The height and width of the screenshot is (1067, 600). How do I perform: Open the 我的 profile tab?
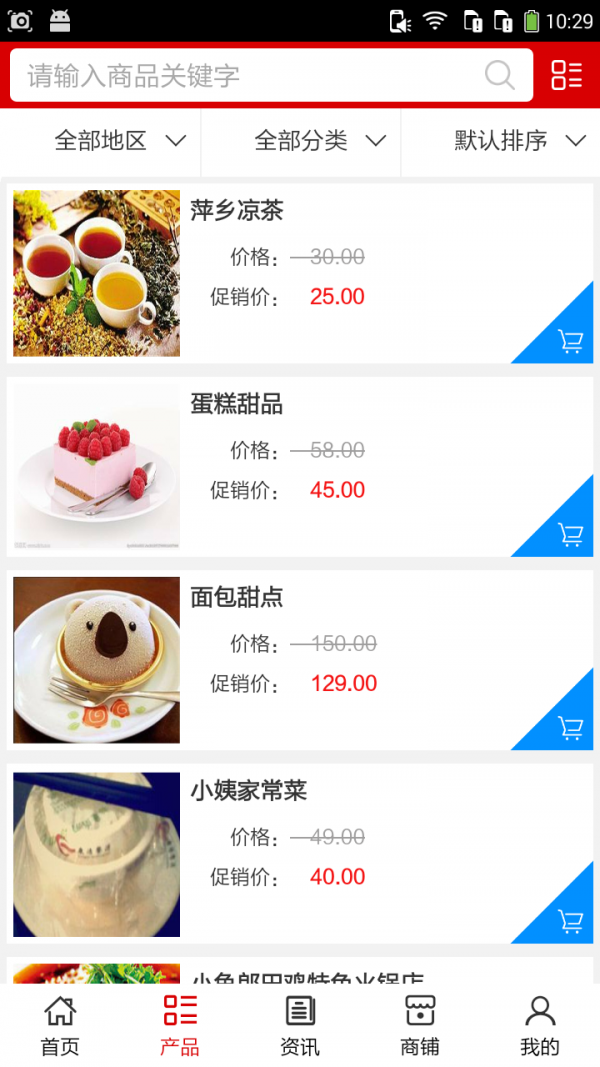tap(540, 1026)
